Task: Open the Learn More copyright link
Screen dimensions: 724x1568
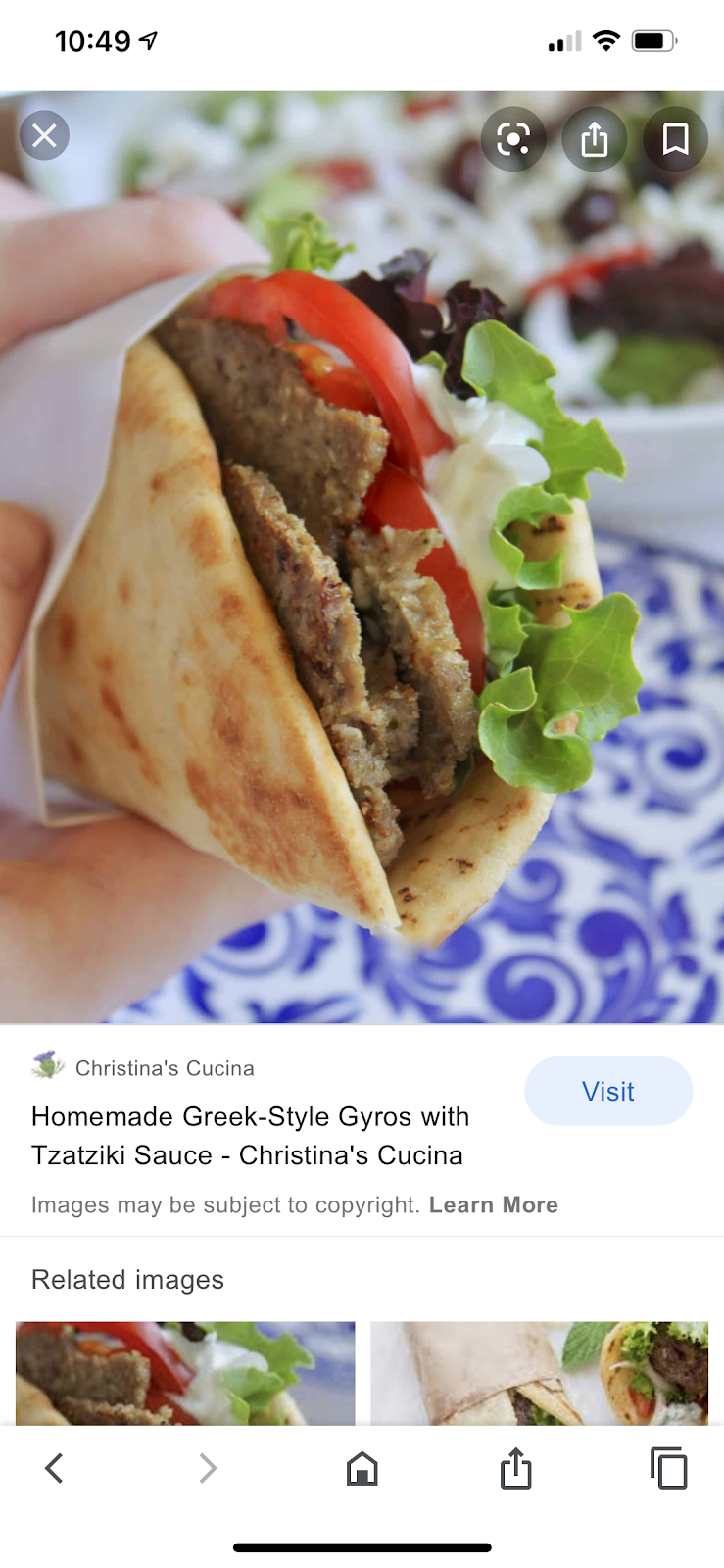Action: (494, 1204)
